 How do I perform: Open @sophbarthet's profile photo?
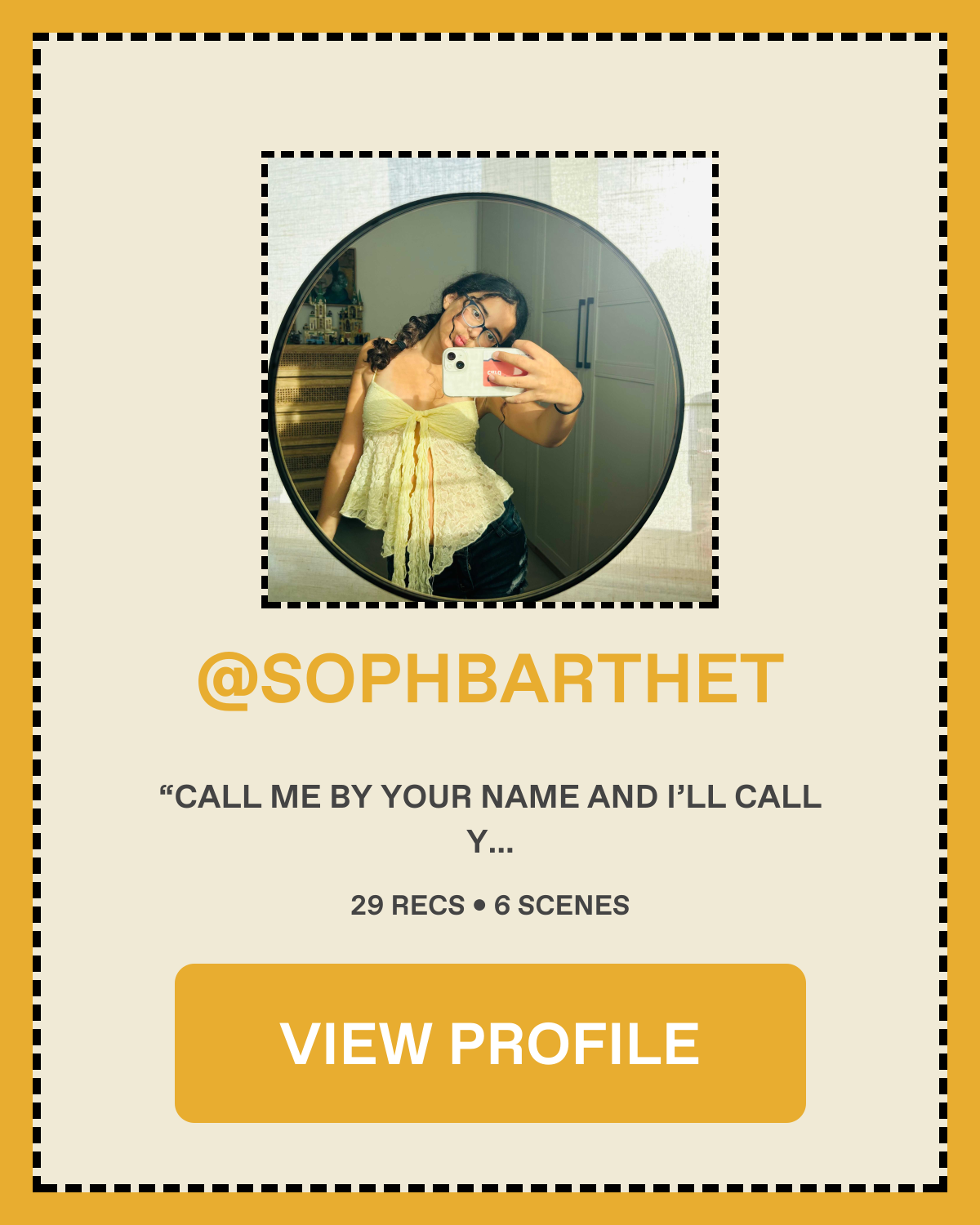(x=490, y=380)
